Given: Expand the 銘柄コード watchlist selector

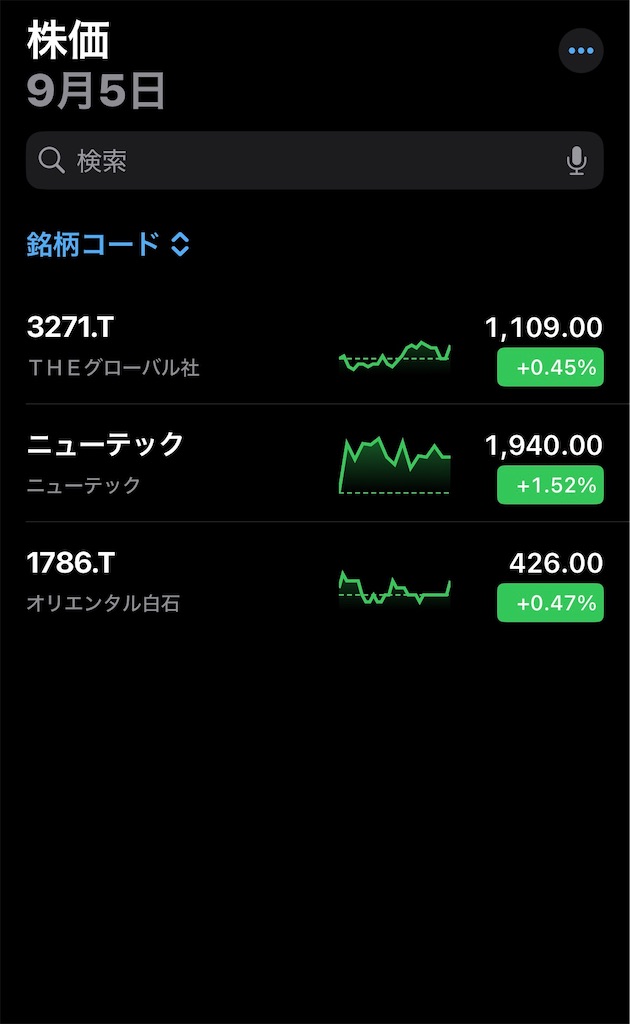Looking at the screenshot, I should [108, 244].
